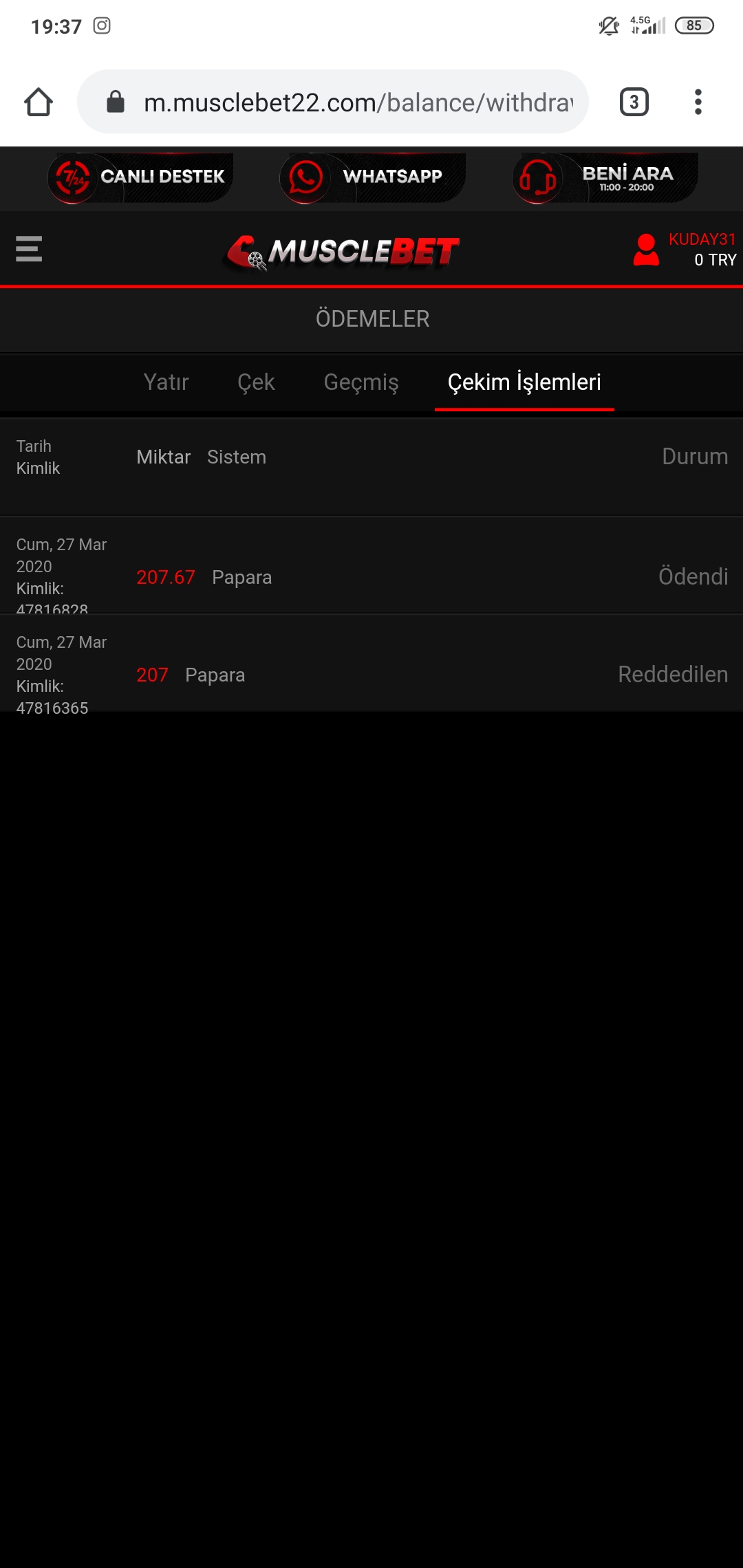Switch to the Çek tab
Viewport: 743px width, 1568px height.
[256, 382]
